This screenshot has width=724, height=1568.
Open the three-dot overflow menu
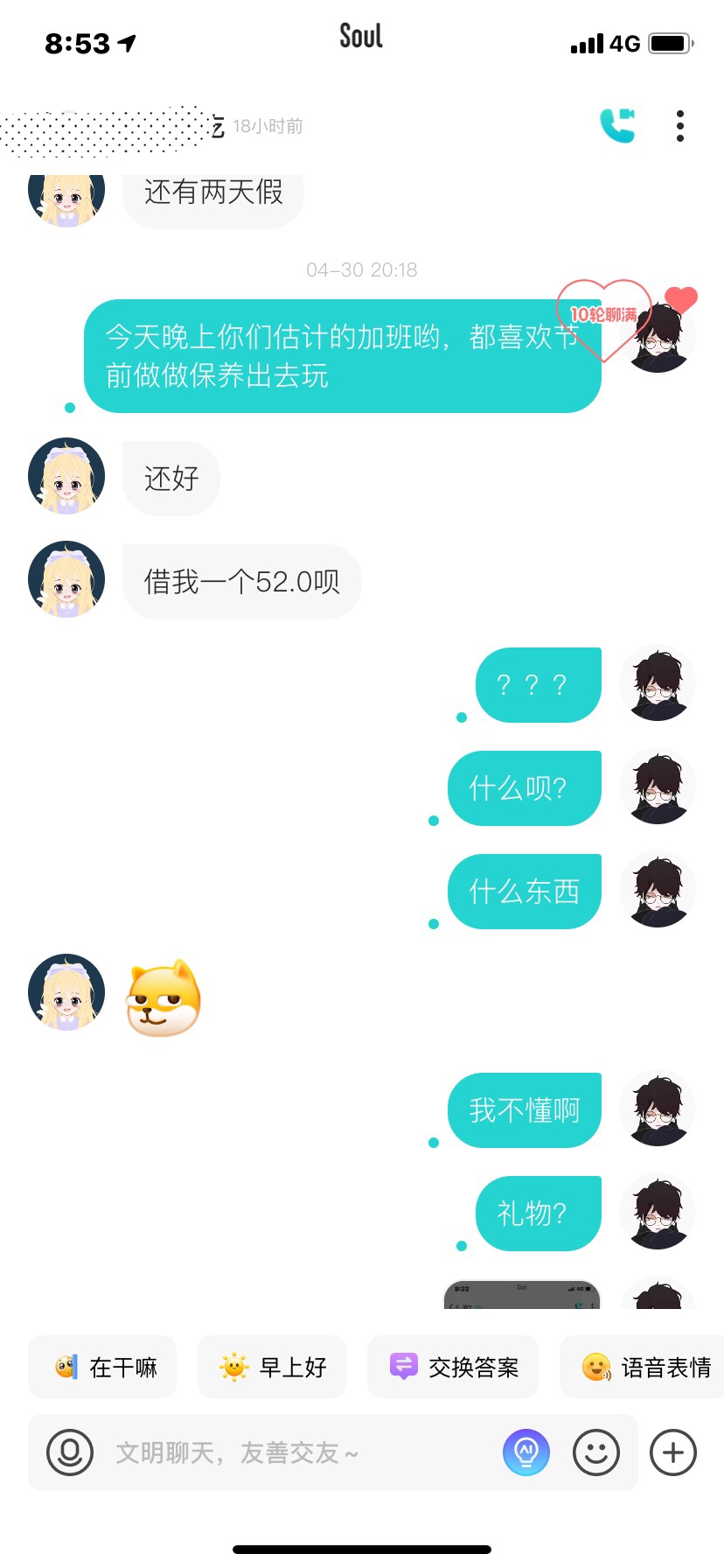[680, 126]
